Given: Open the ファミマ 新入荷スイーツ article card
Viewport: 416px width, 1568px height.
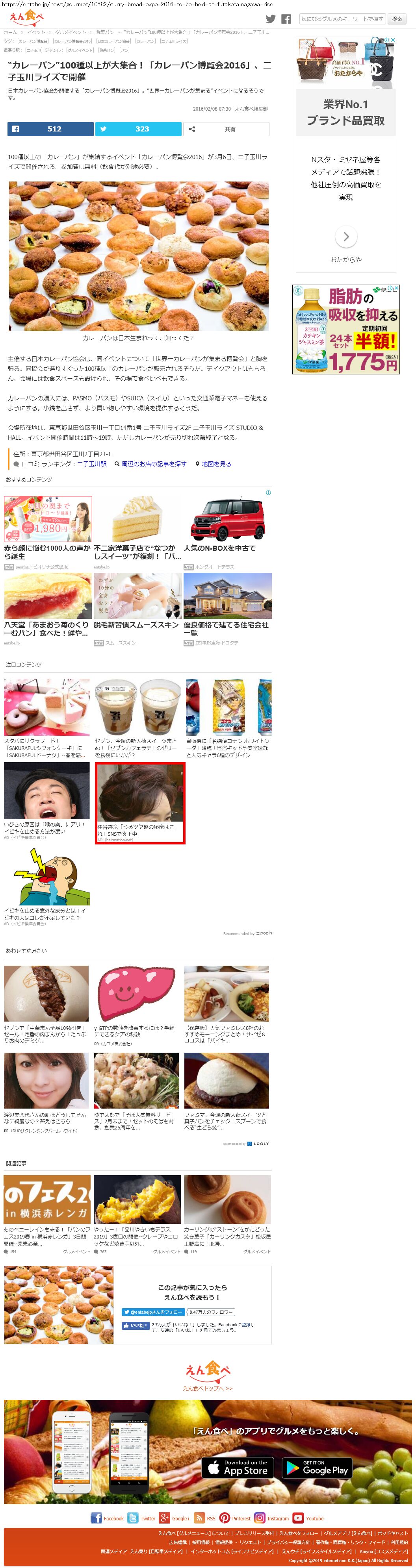Looking at the screenshot, I should click(227, 1092).
